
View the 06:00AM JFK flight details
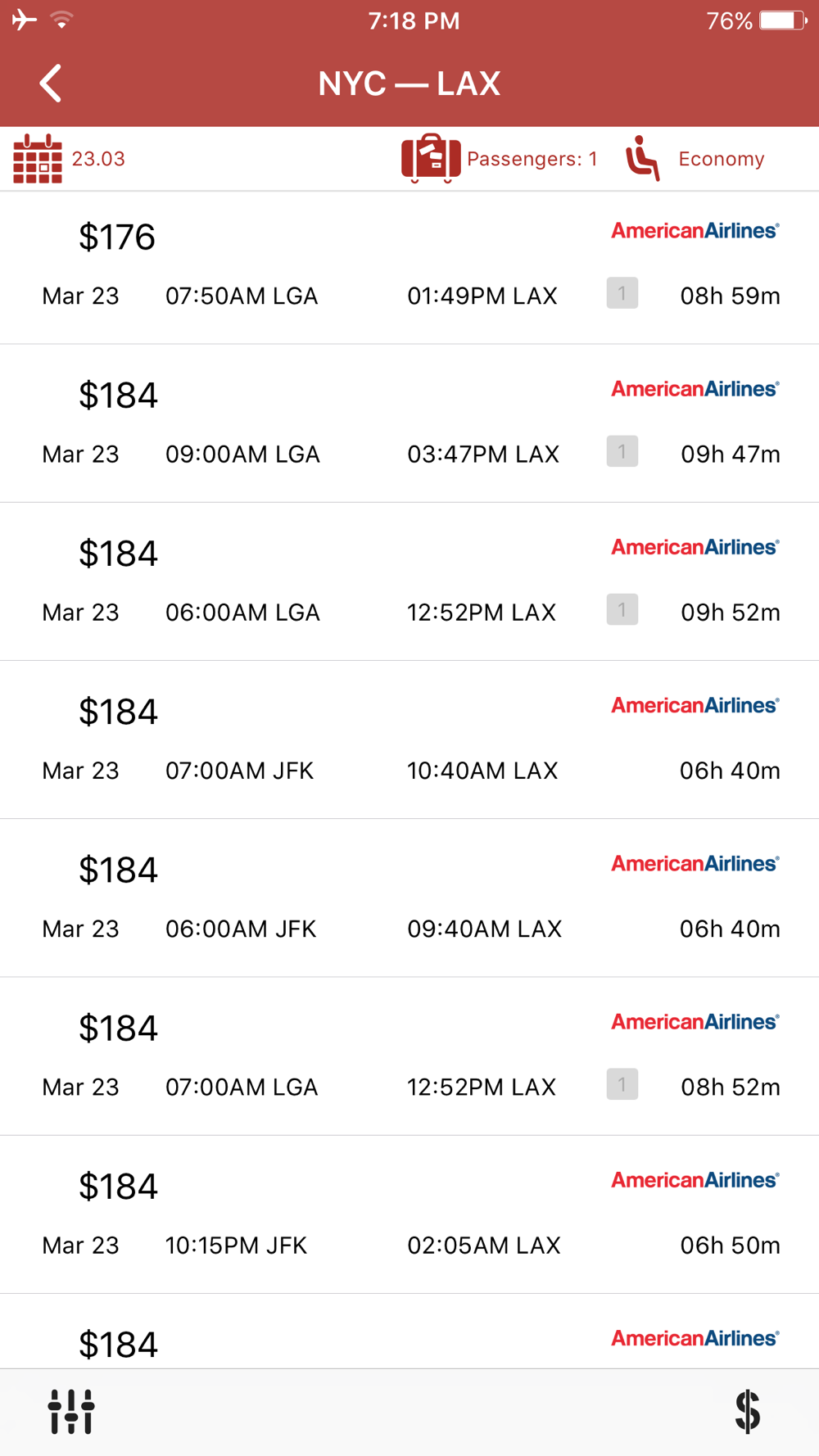[409, 898]
